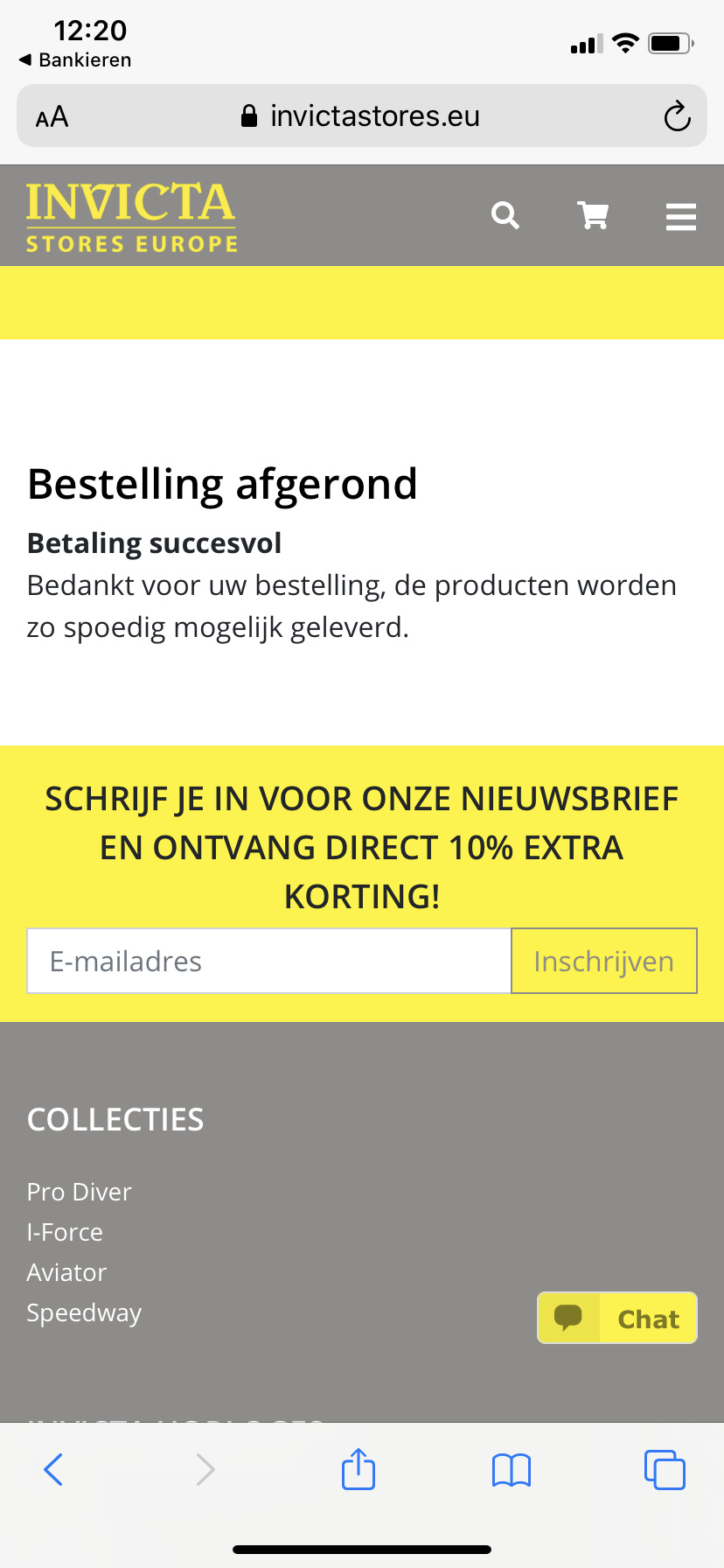This screenshot has width=724, height=1568.
Task: Focus the E-mailadres field
Action: (269, 961)
